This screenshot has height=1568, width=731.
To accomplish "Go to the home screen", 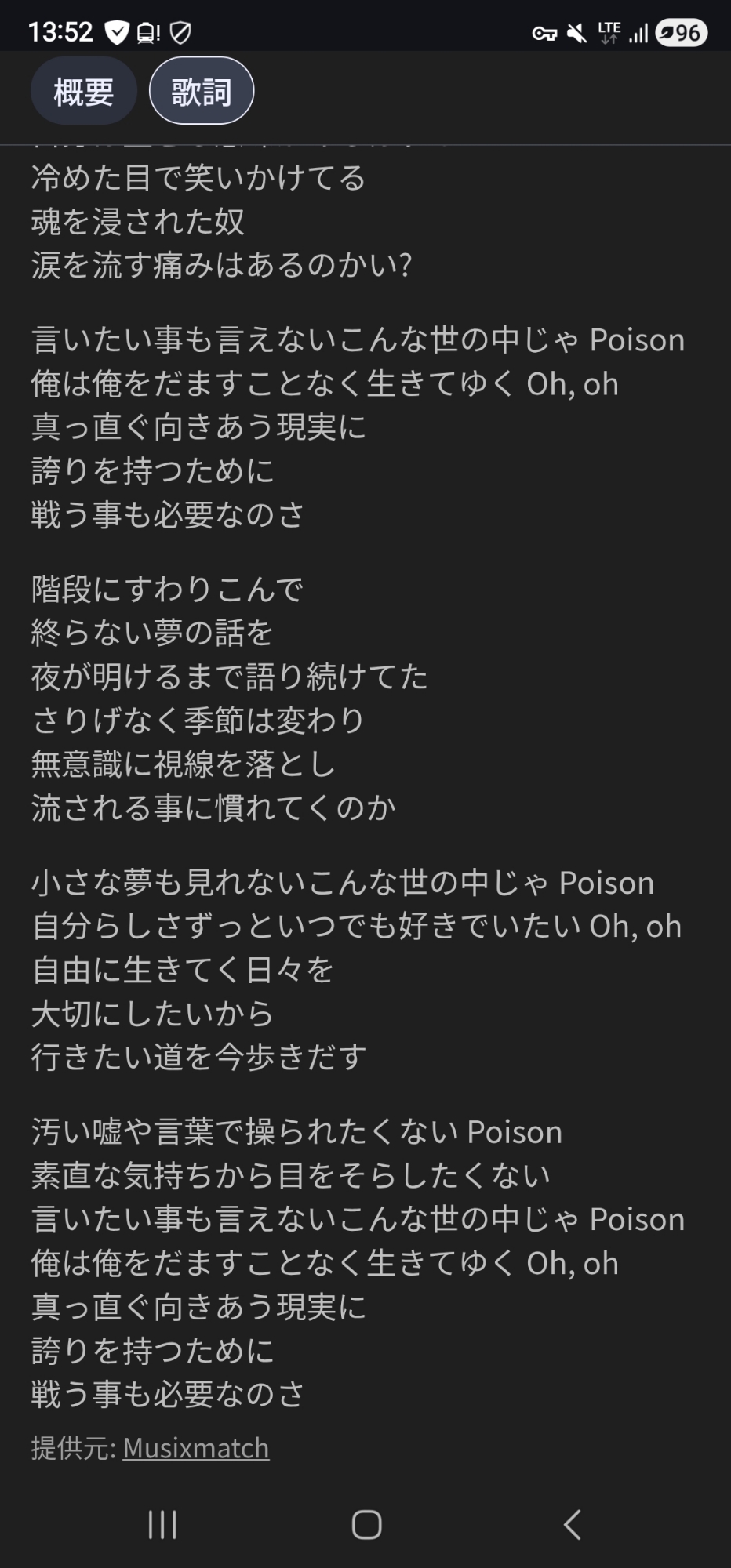I will pyautogui.click(x=366, y=1524).
